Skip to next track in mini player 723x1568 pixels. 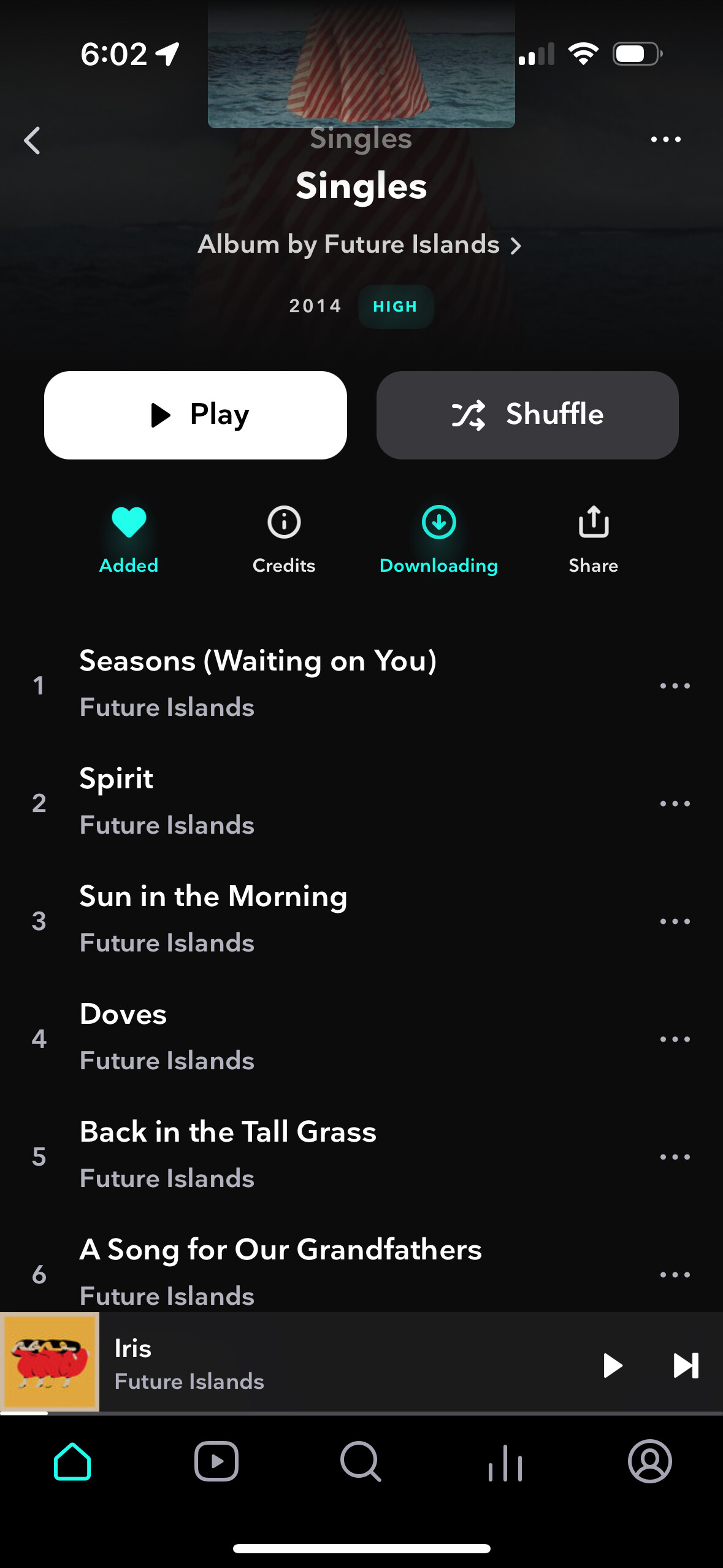coord(685,1366)
